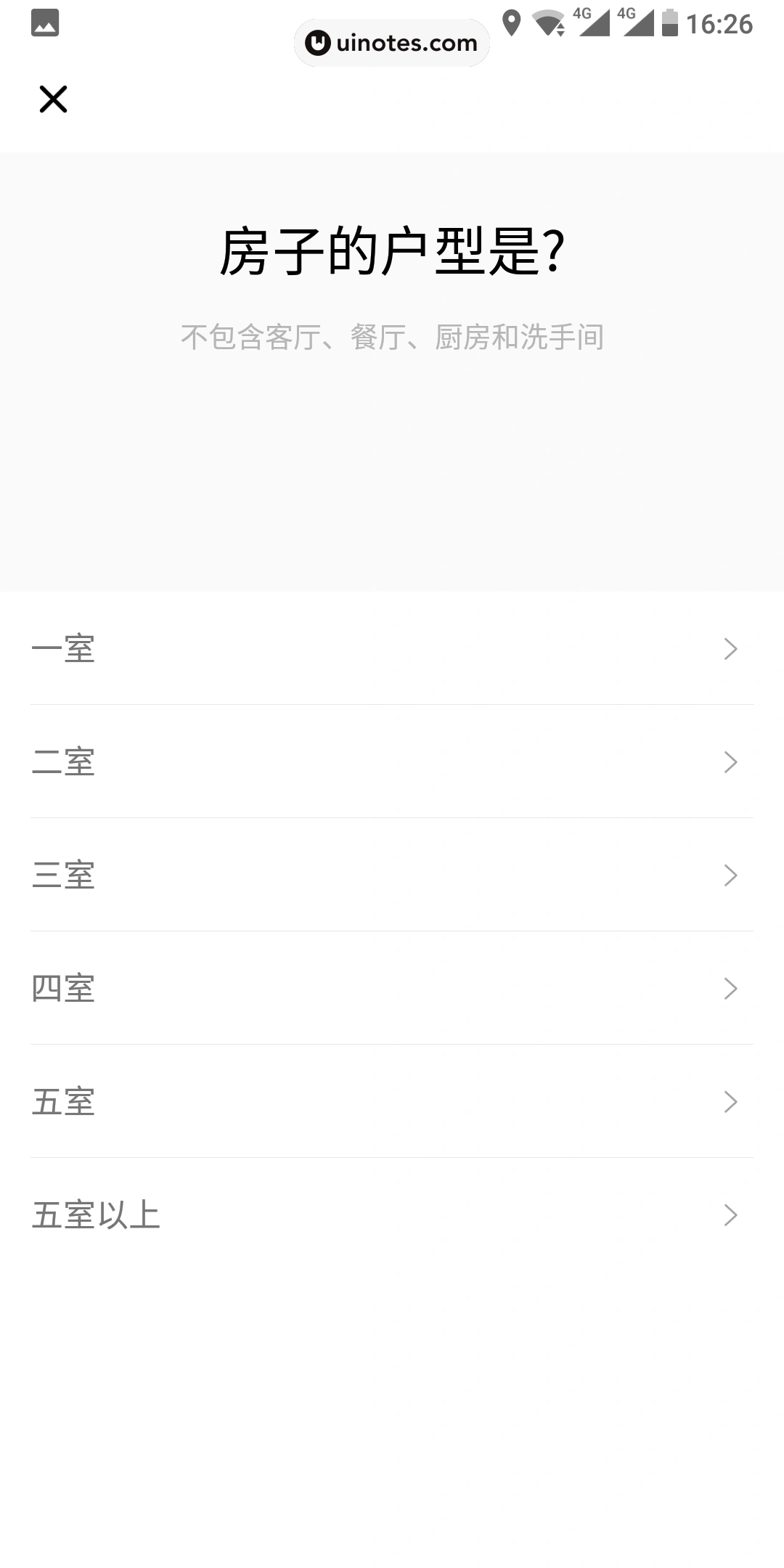Select the 五室 option
Viewport: 784px width, 1568px height.
(x=63, y=1102)
